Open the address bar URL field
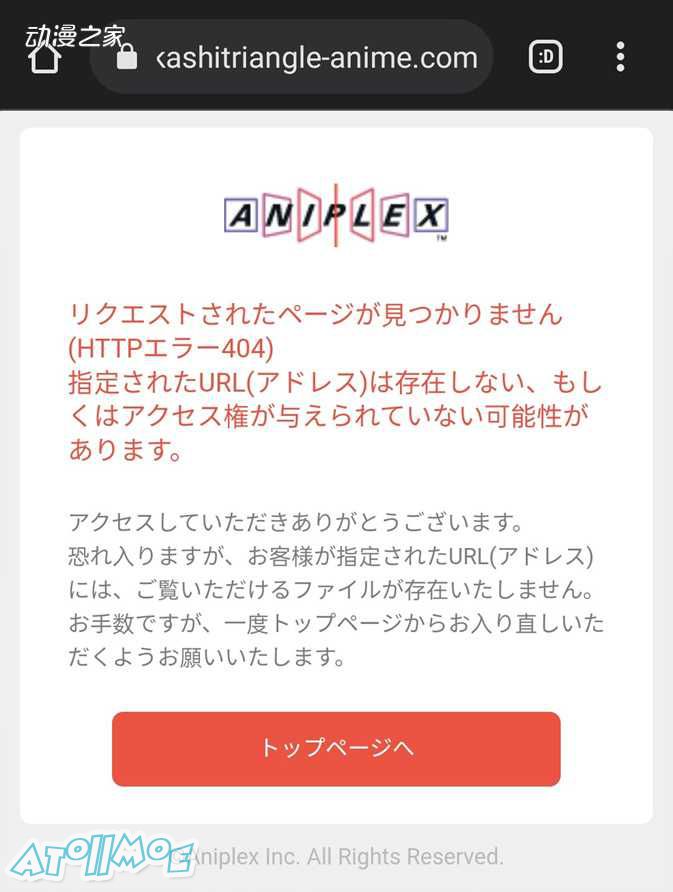 click(x=300, y=58)
